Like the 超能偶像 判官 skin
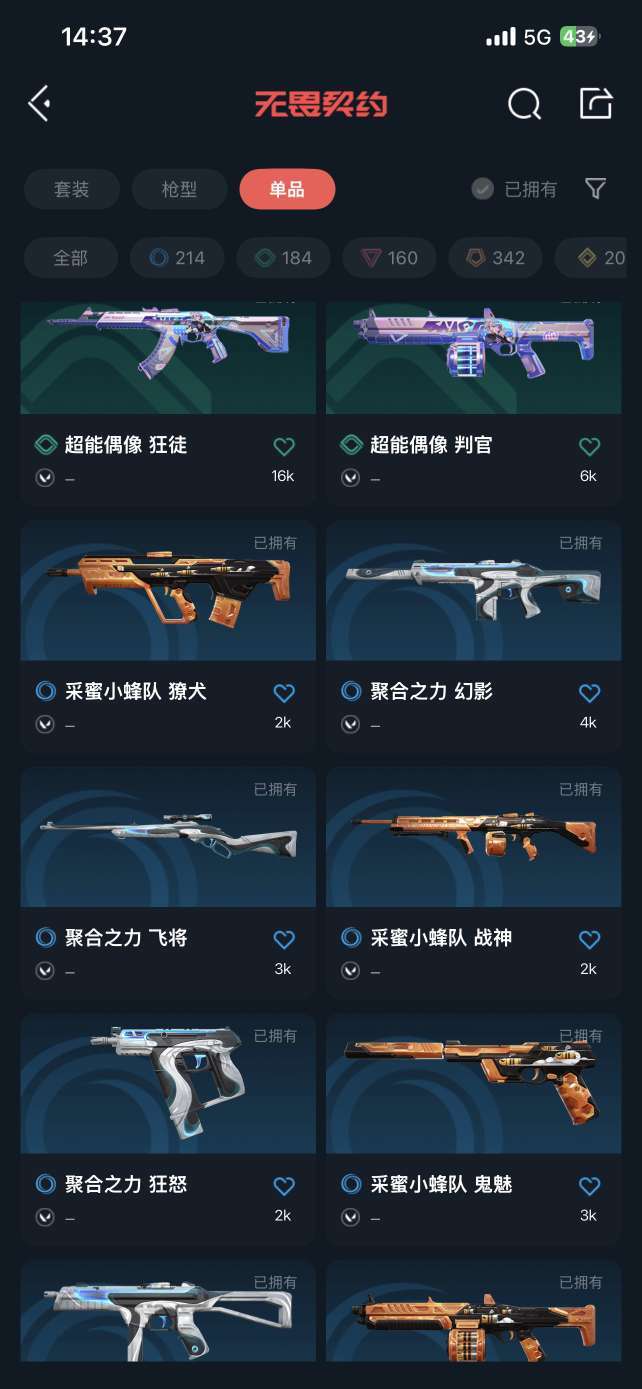 (x=589, y=446)
